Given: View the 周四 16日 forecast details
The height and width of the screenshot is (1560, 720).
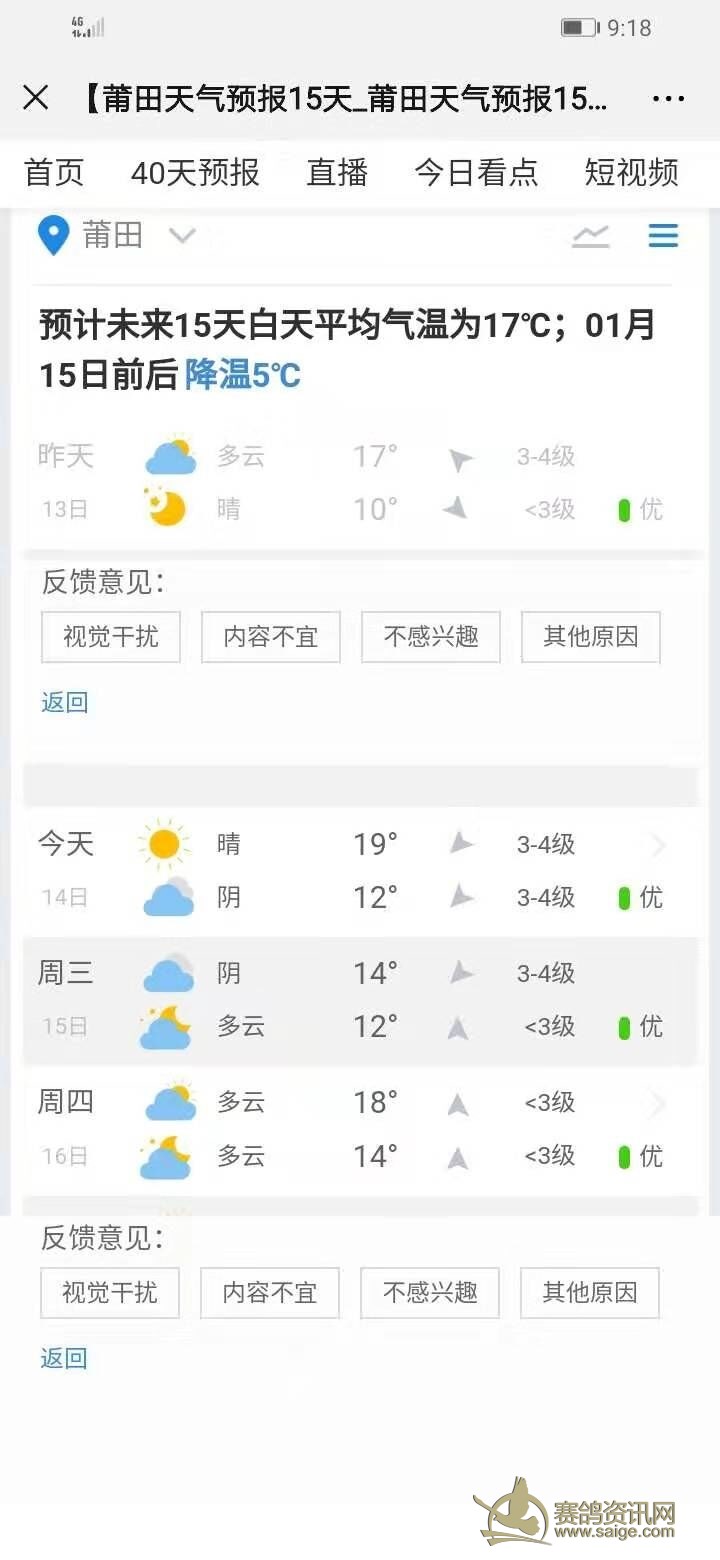Looking at the screenshot, I should (x=362, y=1130).
